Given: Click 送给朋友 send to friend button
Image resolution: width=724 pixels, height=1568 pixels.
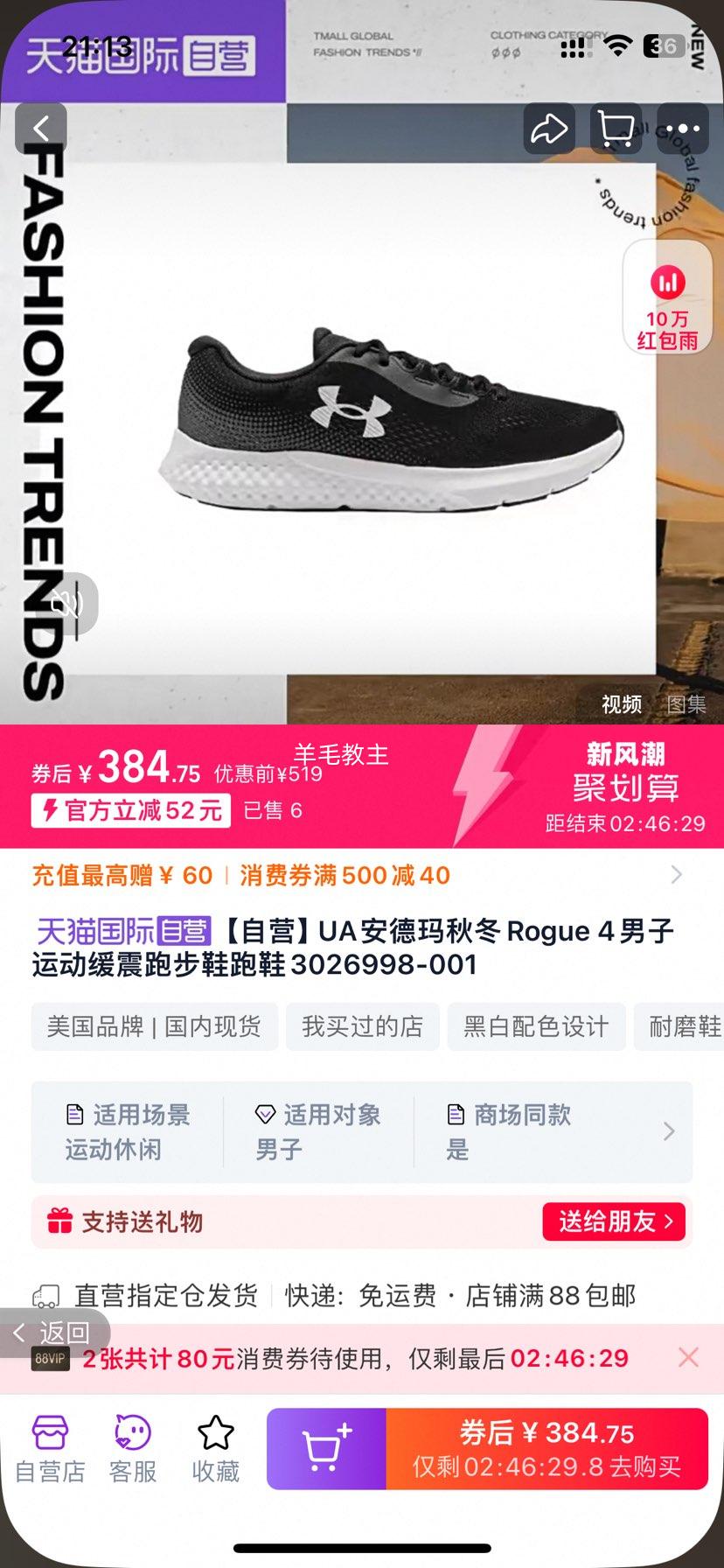Looking at the screenshot, I should pyautogui.click(x=615, y=1221).
